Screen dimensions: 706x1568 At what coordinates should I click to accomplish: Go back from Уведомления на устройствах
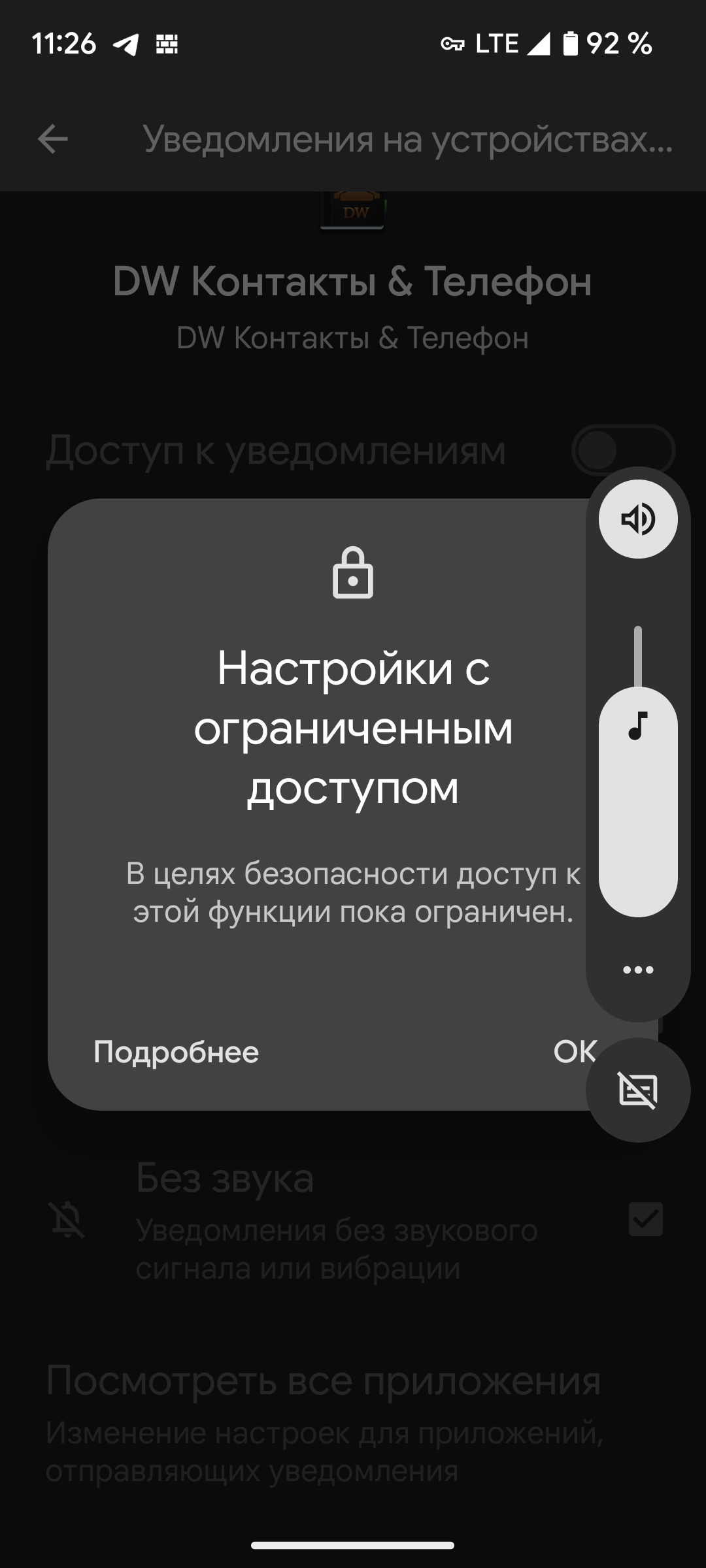(53, 139)
